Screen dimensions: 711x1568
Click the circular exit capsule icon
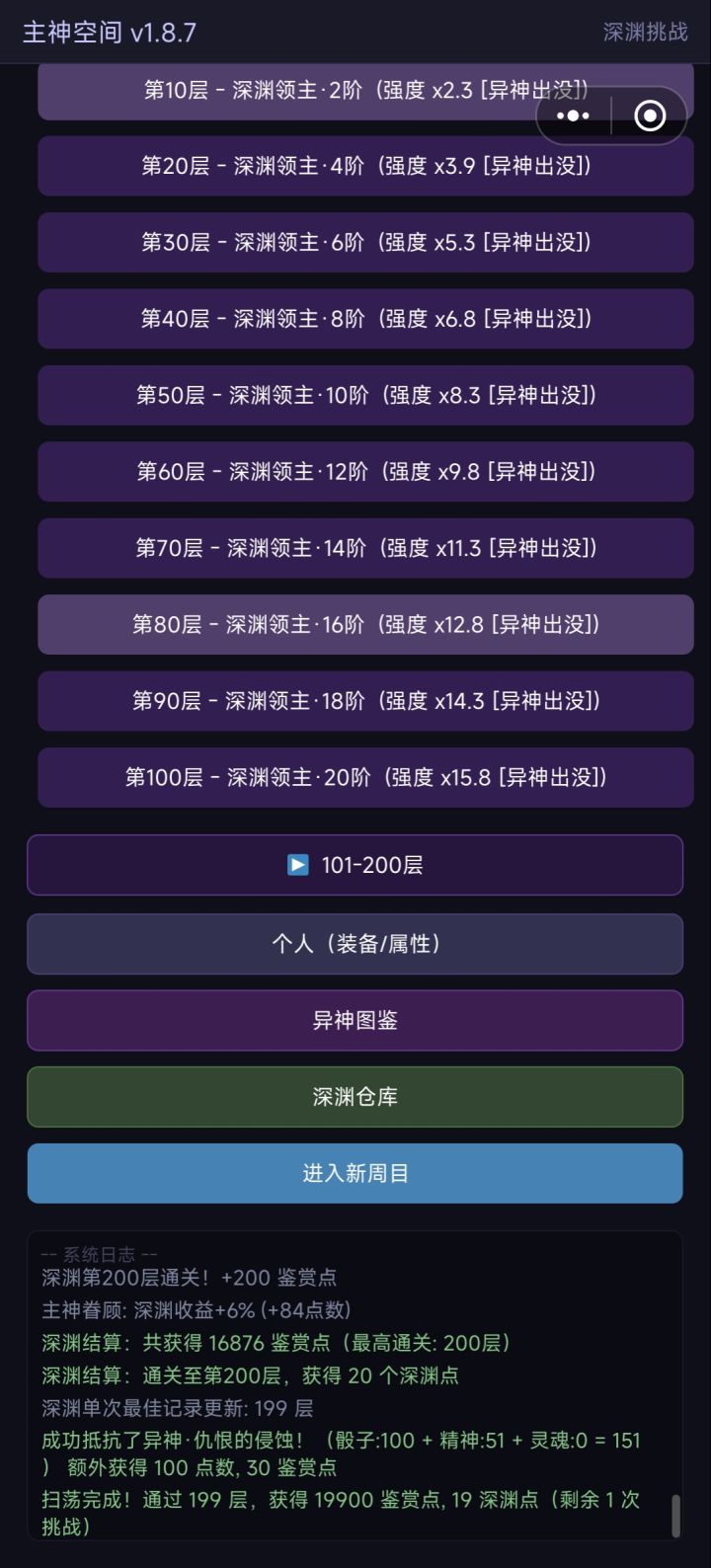tap(649, 116)
